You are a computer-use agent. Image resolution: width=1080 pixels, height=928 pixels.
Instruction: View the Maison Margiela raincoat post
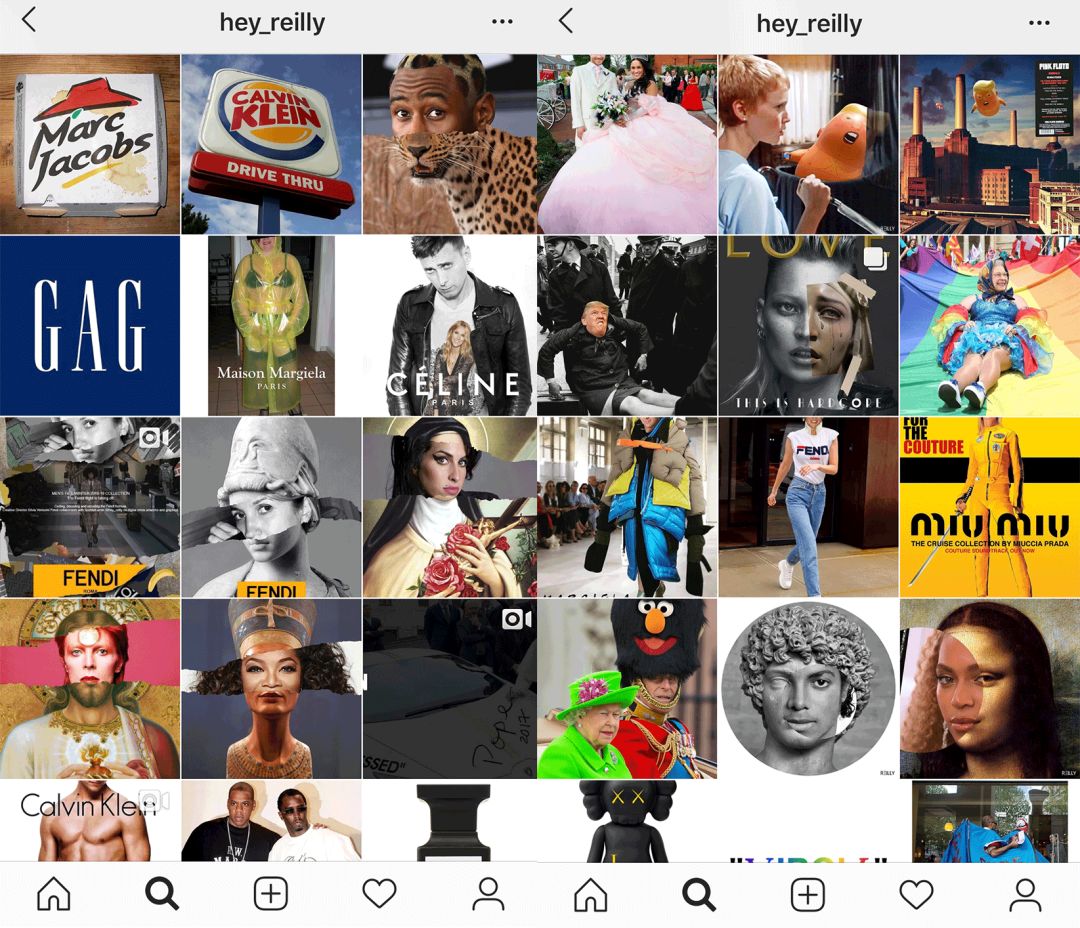[271, 326]
